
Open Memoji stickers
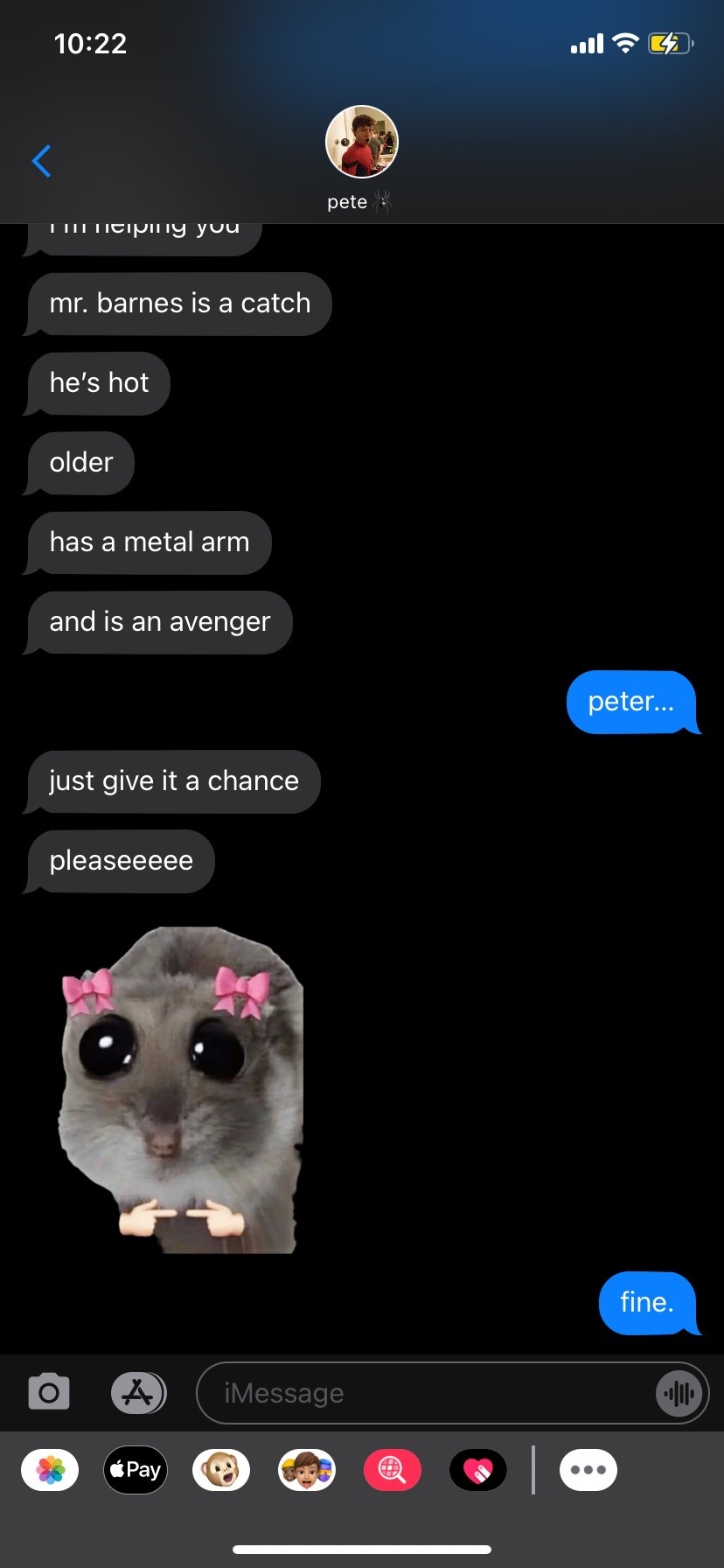click(307, 1470)
